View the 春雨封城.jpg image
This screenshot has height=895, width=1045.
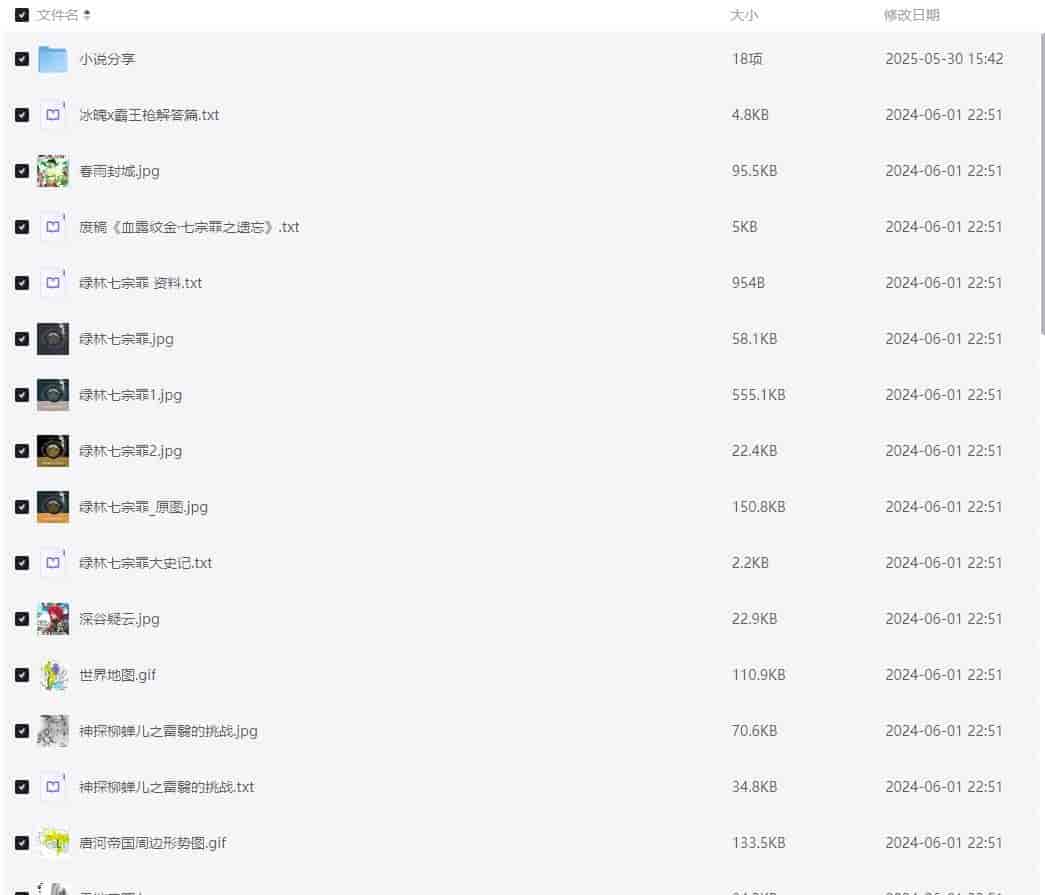pos(119,171)
